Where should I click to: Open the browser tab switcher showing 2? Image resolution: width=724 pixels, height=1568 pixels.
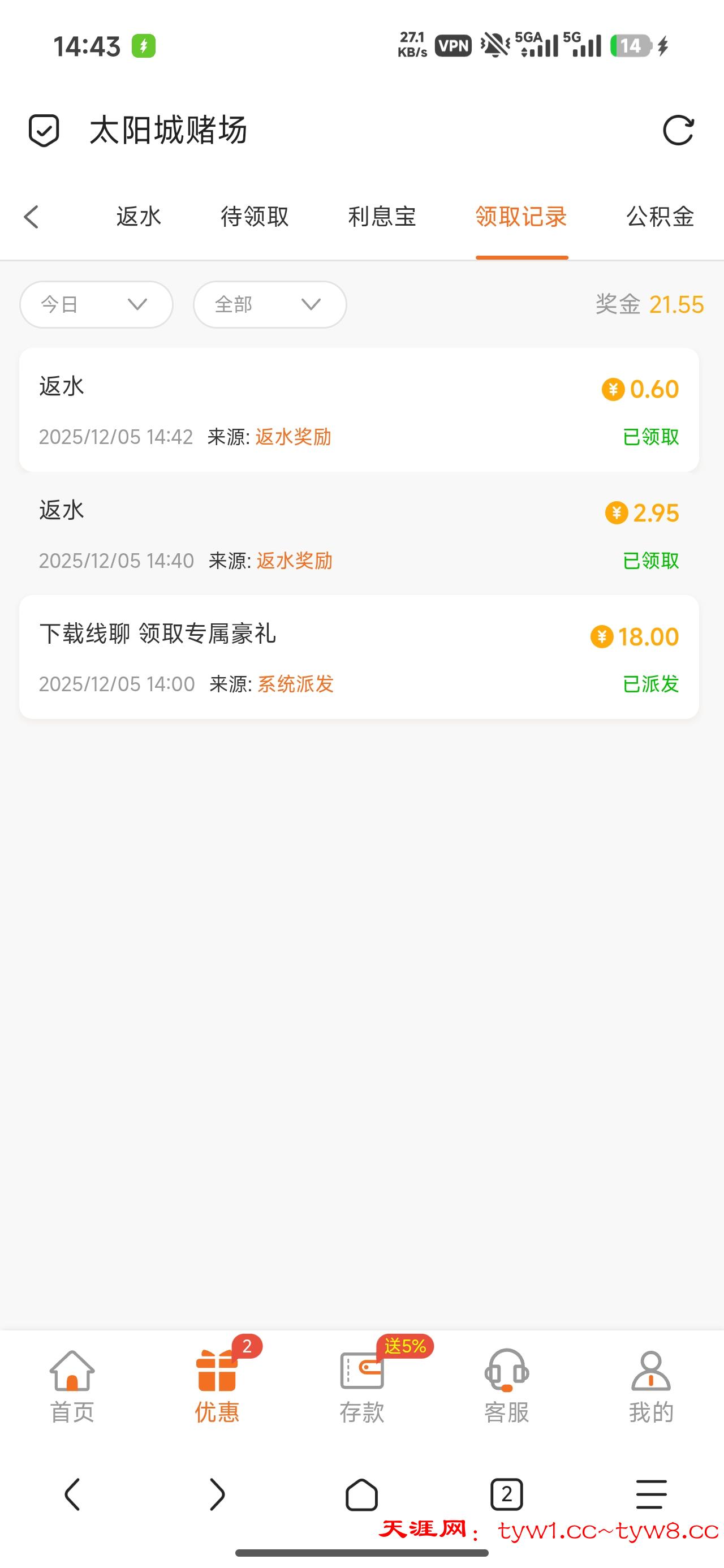[x=507, y=1494]
